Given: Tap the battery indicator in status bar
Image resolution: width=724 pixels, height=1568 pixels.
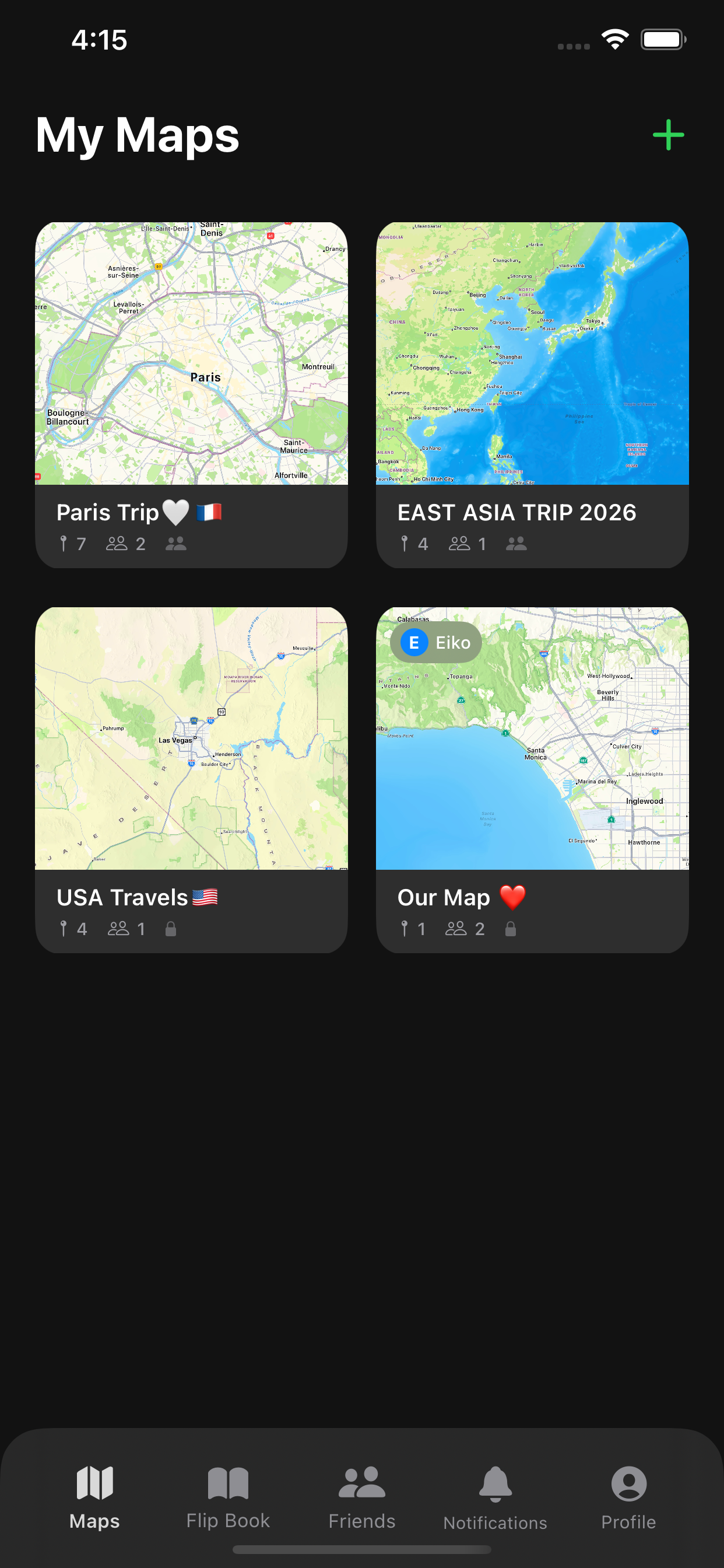Looking at the screenshot, I should 663,39.
